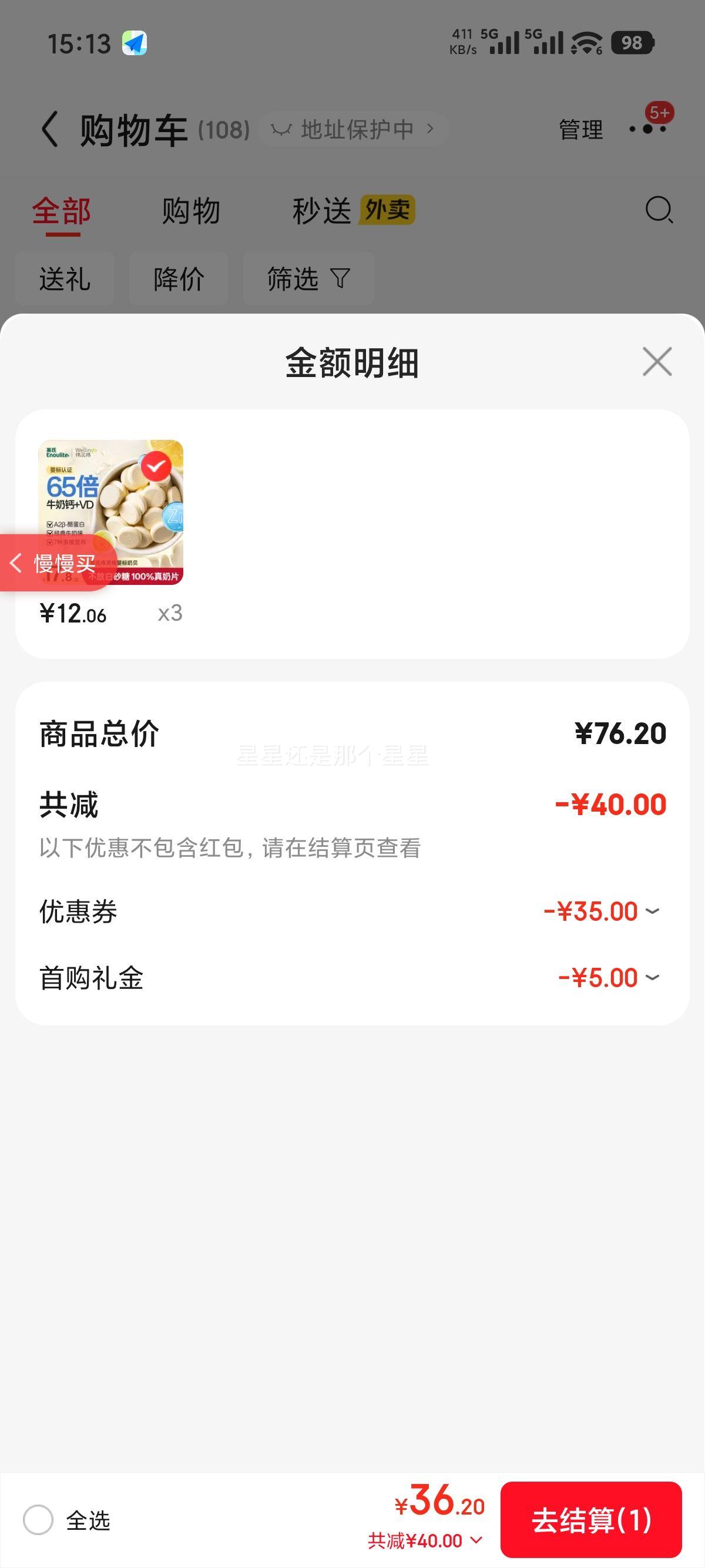Close the 金额明细 popup
The width and height of the screenshot is (705, 1568).
(657, 362)
